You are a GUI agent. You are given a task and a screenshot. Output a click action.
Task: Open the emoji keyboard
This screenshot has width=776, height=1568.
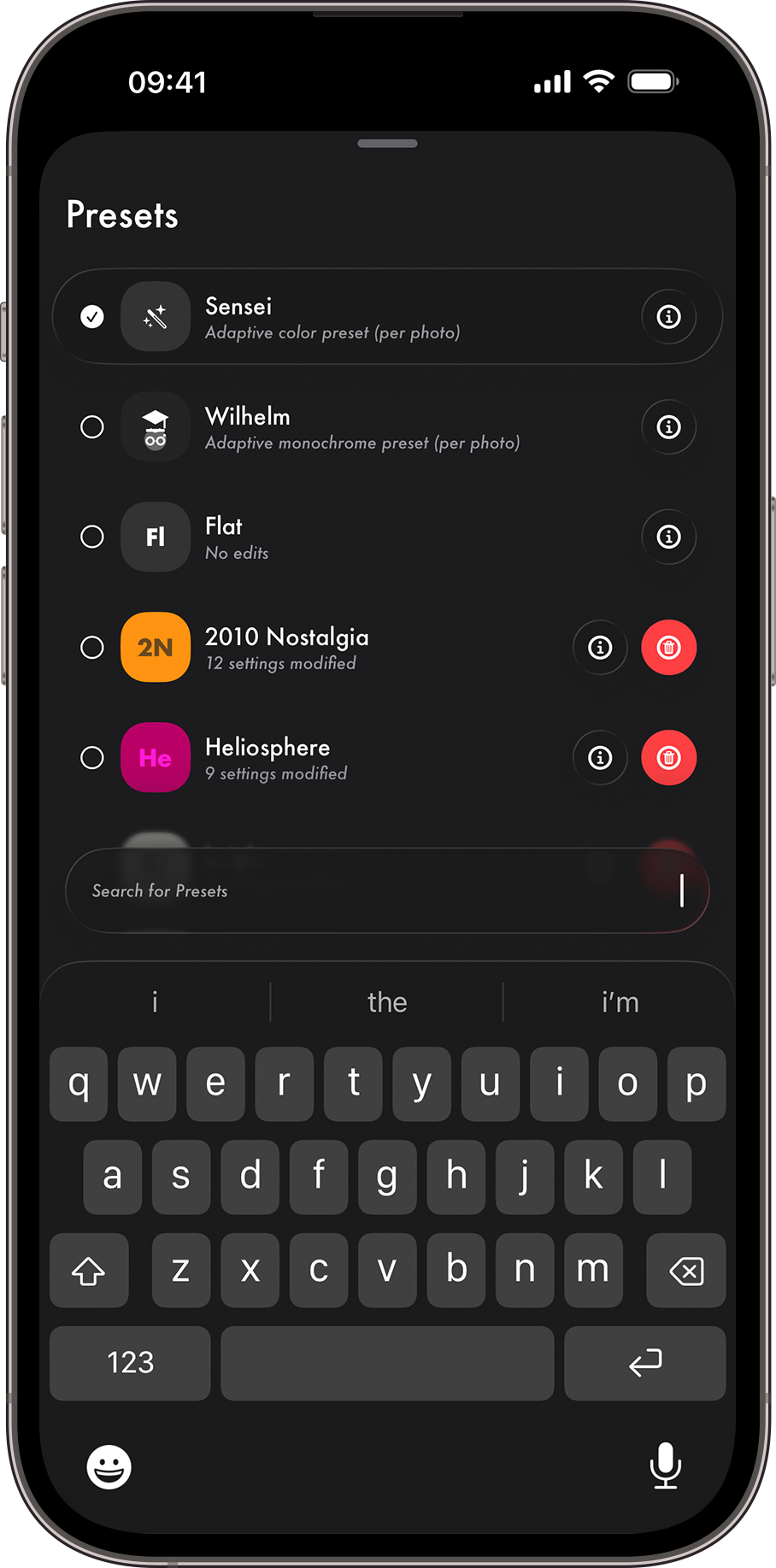109,1468
